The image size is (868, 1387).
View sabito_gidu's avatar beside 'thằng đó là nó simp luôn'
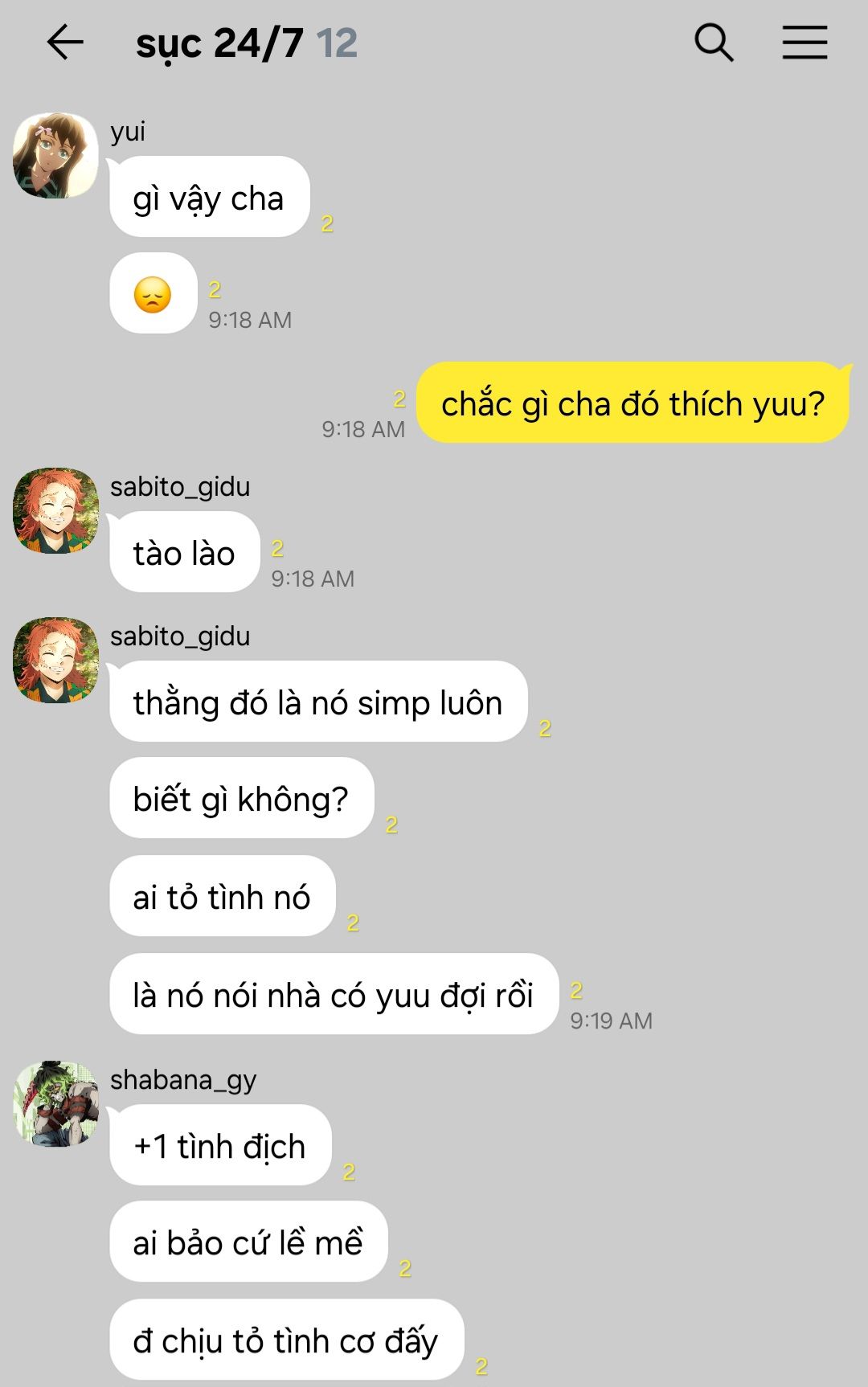pos(55,661)
